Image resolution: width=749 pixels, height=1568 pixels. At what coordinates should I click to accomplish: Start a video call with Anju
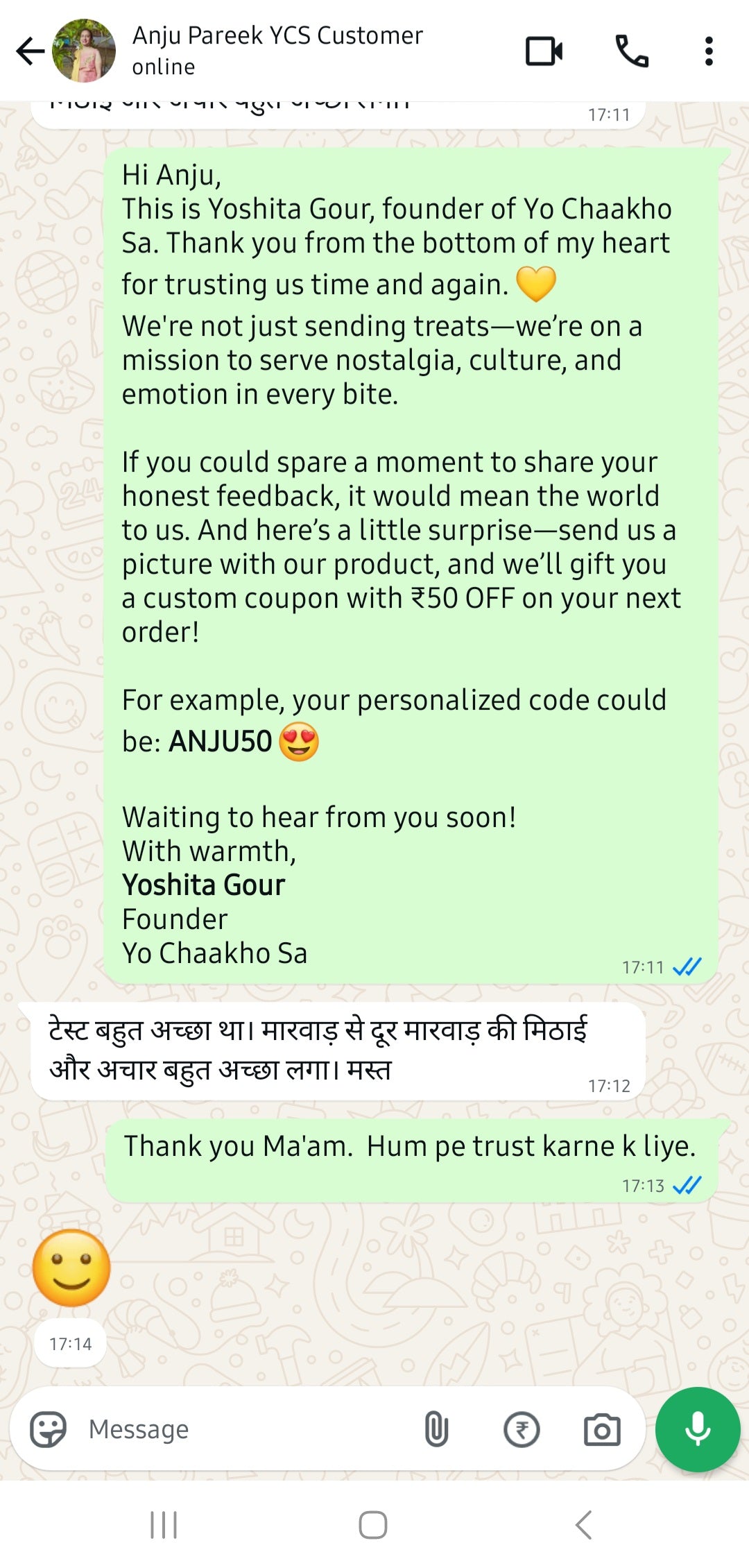(544, 51)
